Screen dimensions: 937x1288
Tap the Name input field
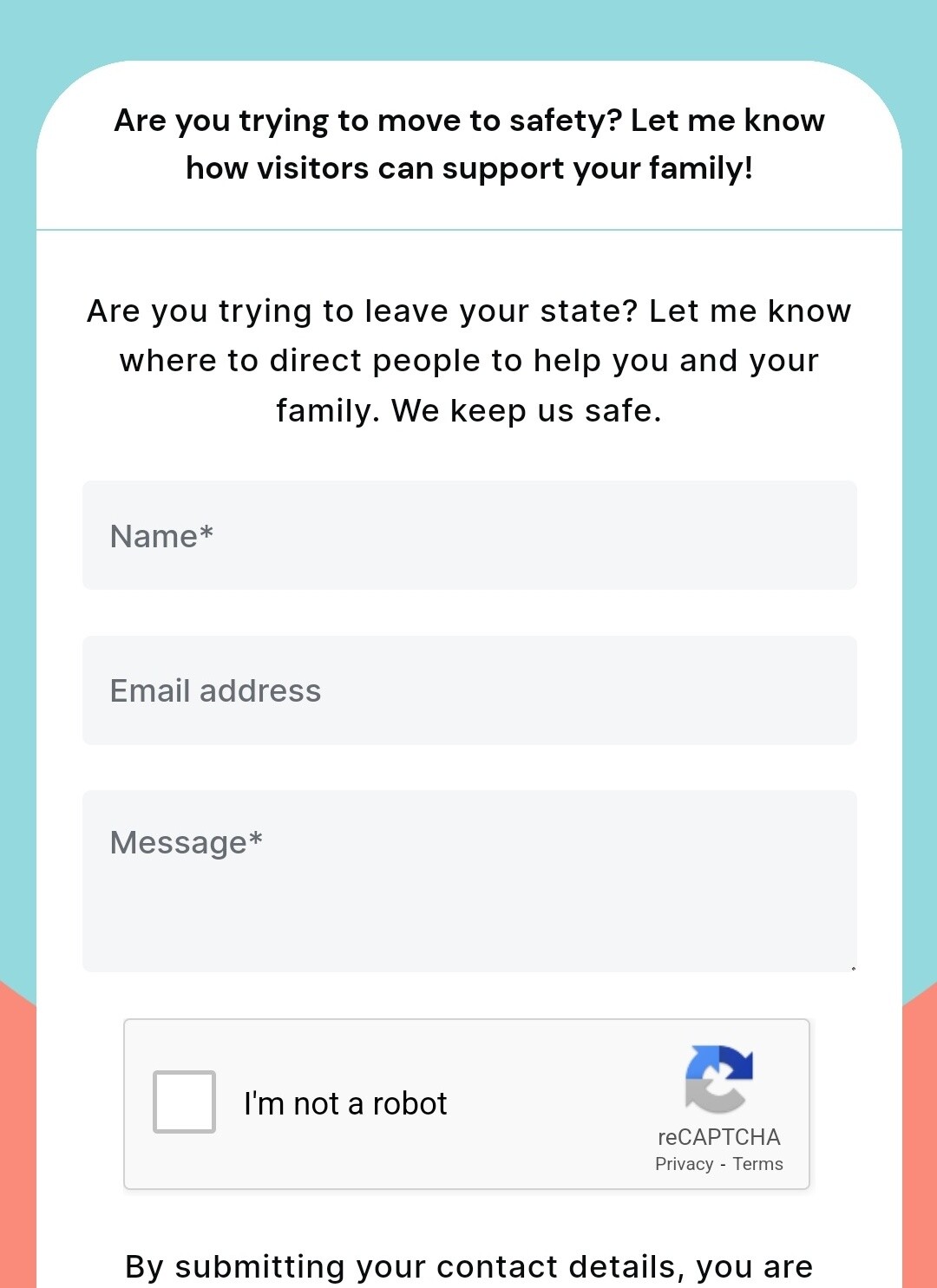pos(469,536)
